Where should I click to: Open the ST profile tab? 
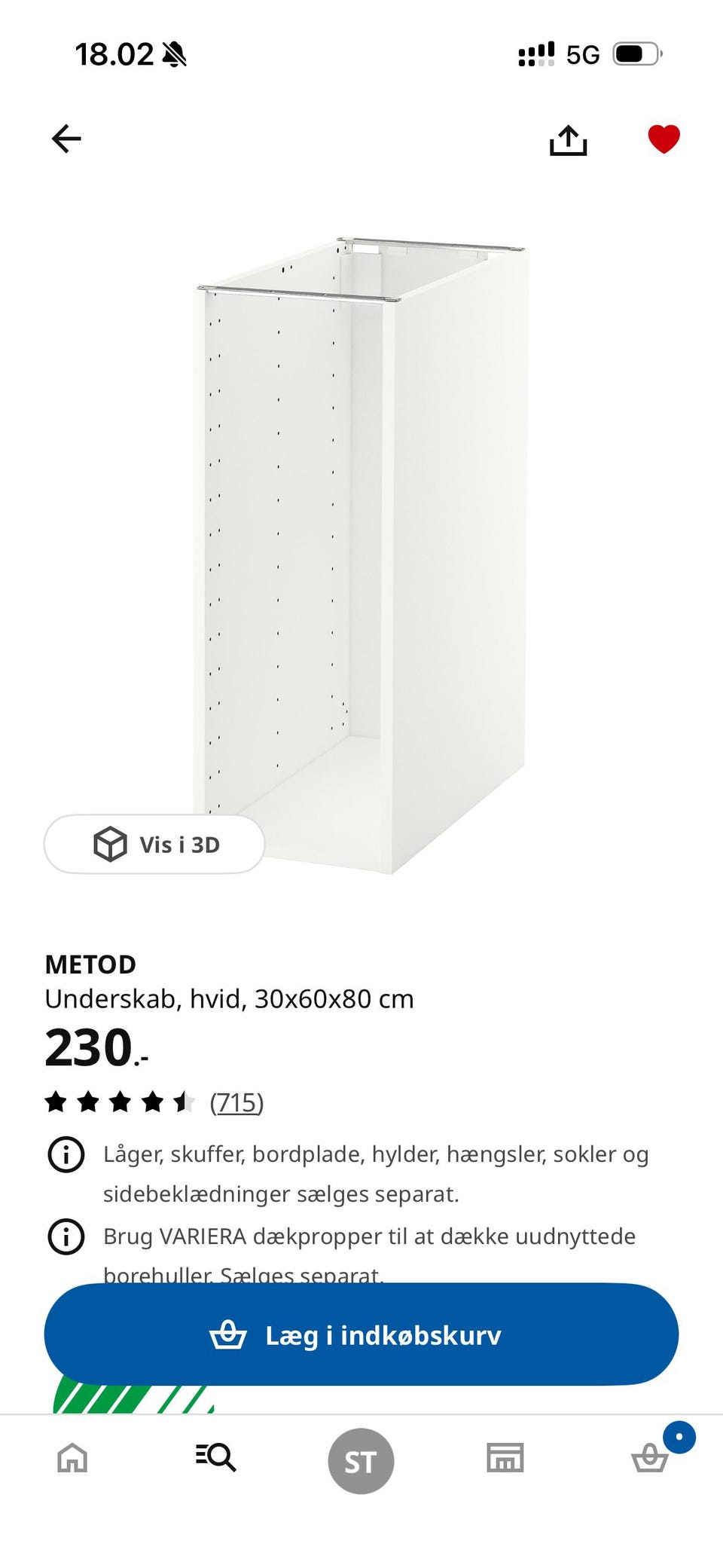(x=361, y=1461)
